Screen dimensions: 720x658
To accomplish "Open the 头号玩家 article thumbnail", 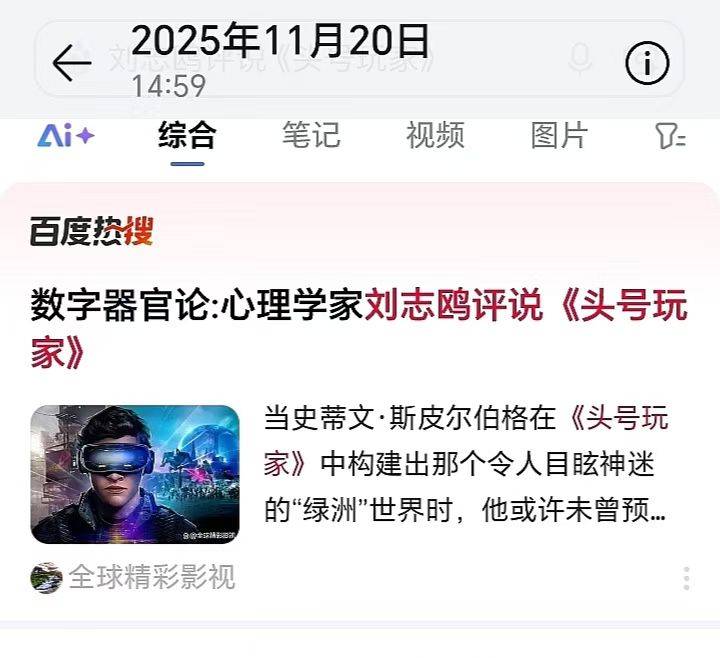I will click(x=135, y=474).
